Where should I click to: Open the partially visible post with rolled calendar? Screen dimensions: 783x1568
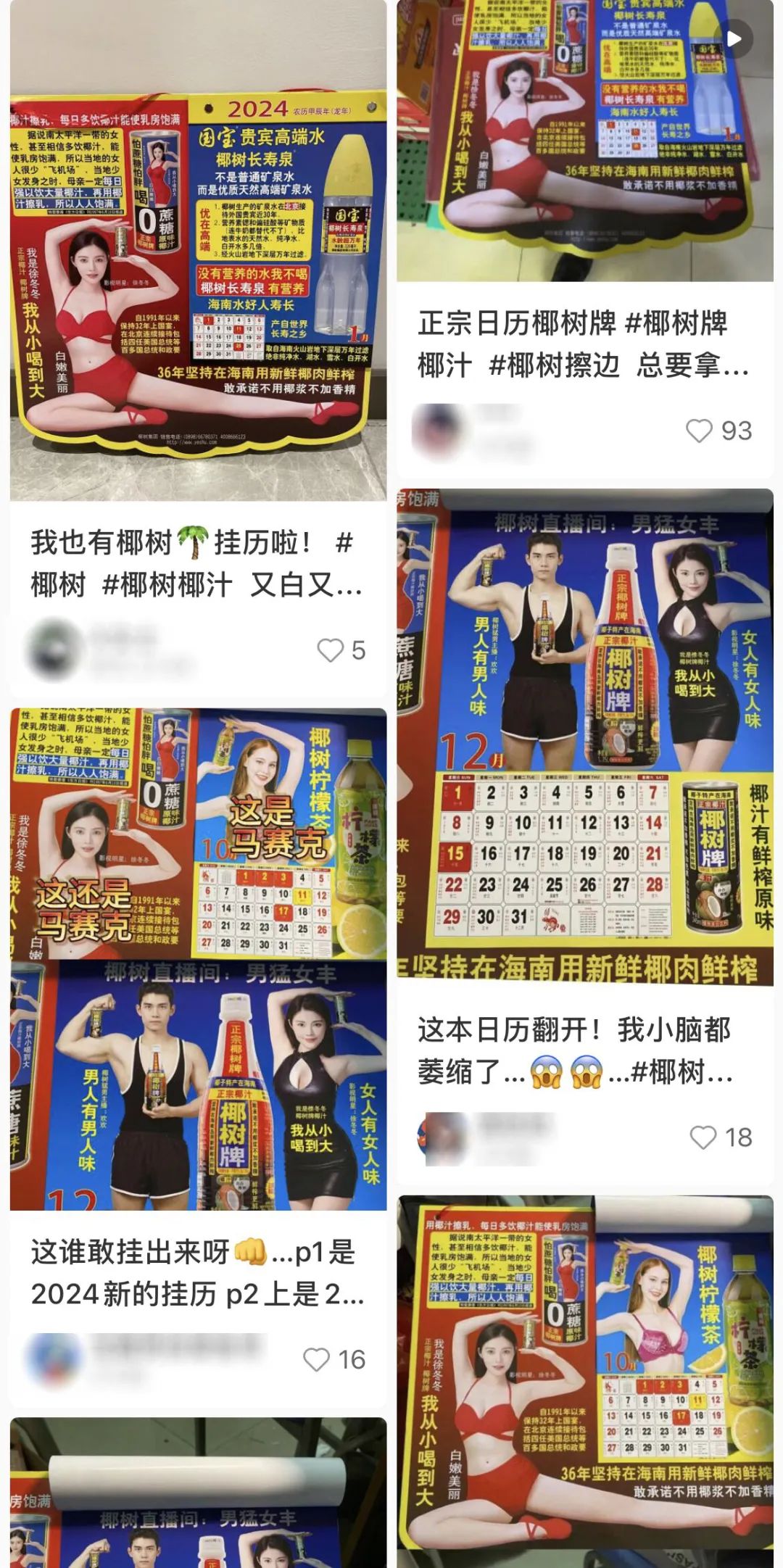pyautogui.click(x=198, y=1493)
